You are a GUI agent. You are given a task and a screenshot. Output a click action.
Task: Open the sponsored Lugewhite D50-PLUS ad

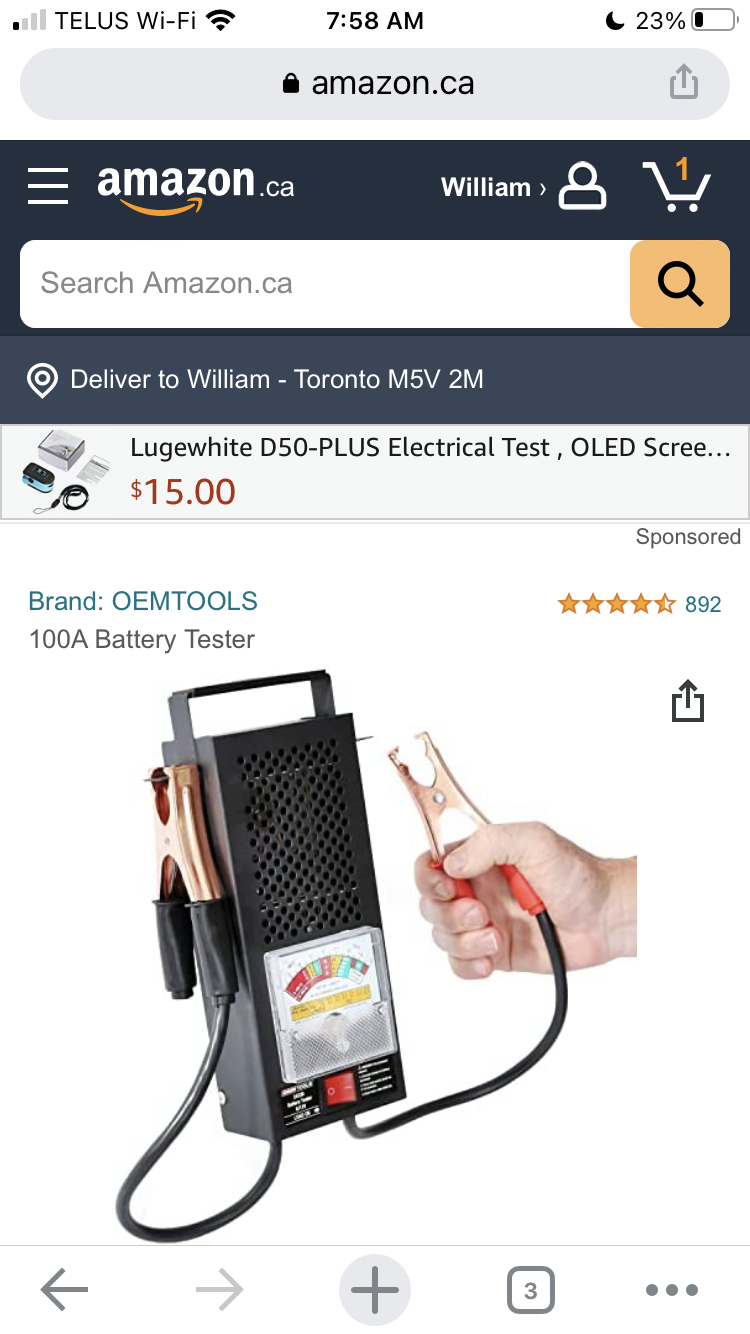[375, 472]
